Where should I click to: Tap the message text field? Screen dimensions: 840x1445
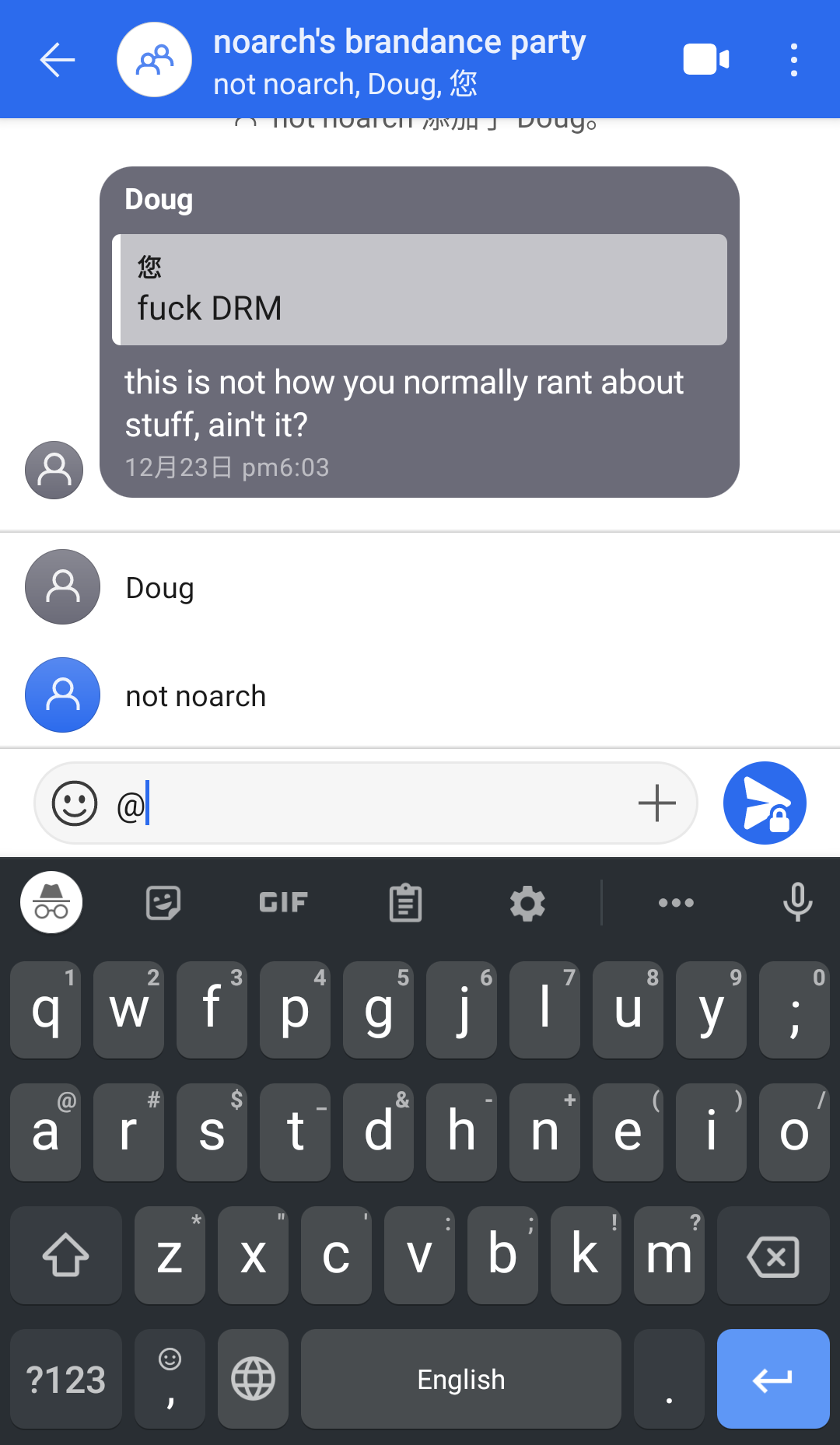tap(373, 803)
